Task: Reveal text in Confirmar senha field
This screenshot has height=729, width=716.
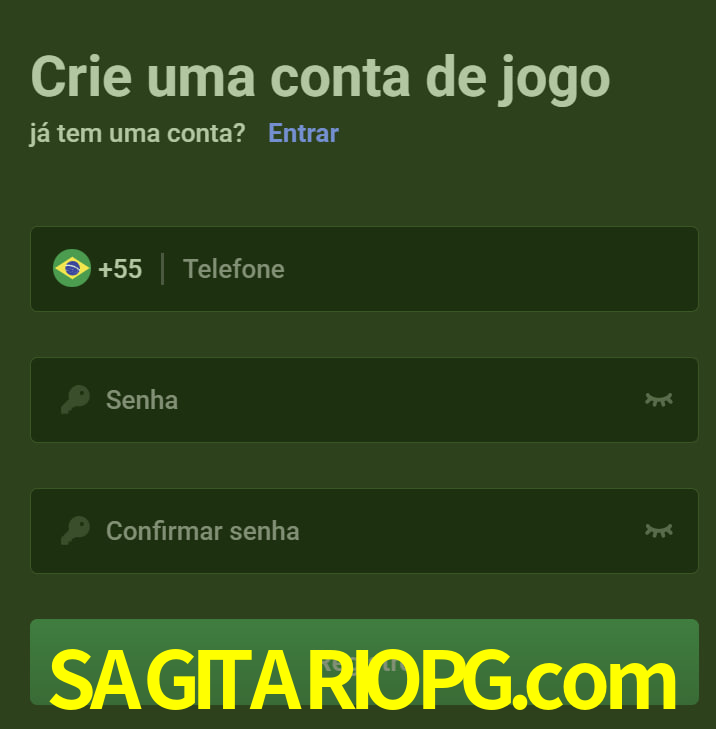Action: point(658,530)
